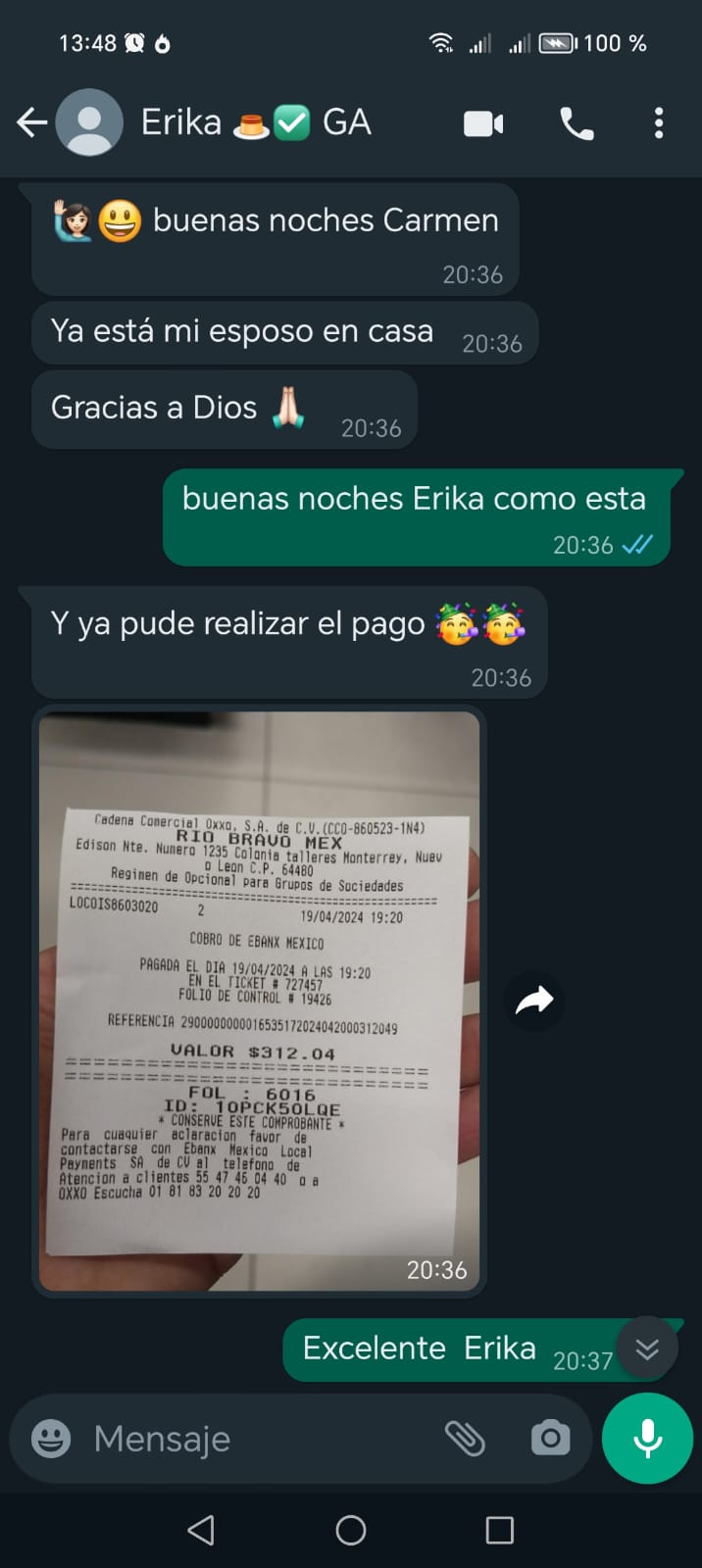The width and height of the screenshot is (702, 1568).
Task: Tap the microphone to record voice message
Action: (647, 1439)
